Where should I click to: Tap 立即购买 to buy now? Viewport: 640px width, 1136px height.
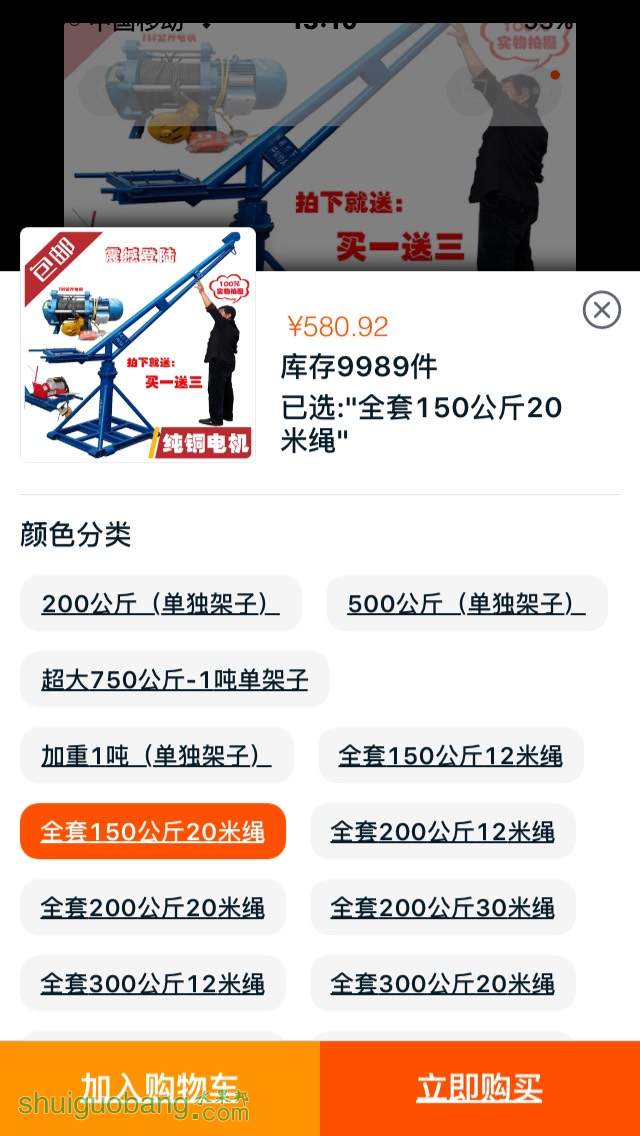point(480,1088)
